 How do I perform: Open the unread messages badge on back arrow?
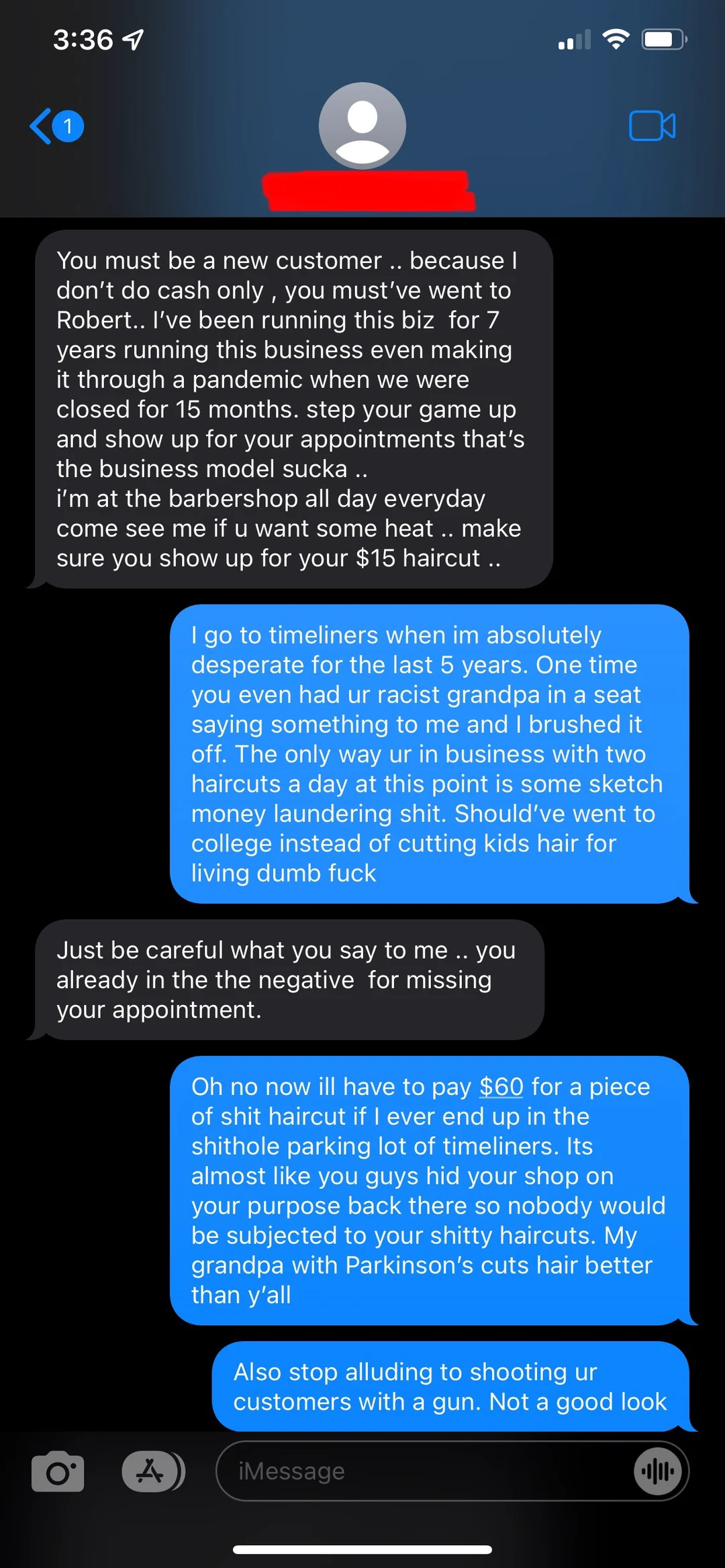(x=67, y=125)
